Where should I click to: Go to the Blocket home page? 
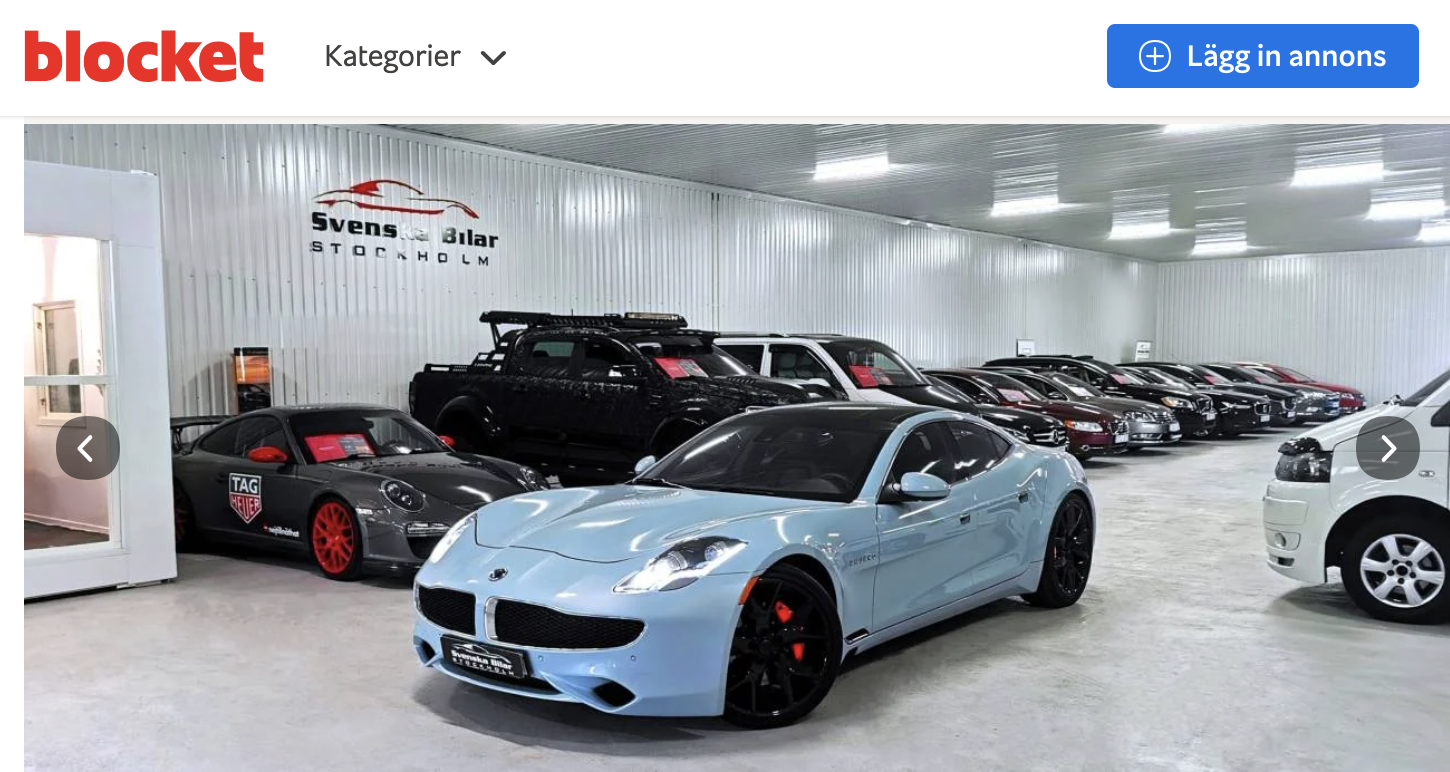144,56
